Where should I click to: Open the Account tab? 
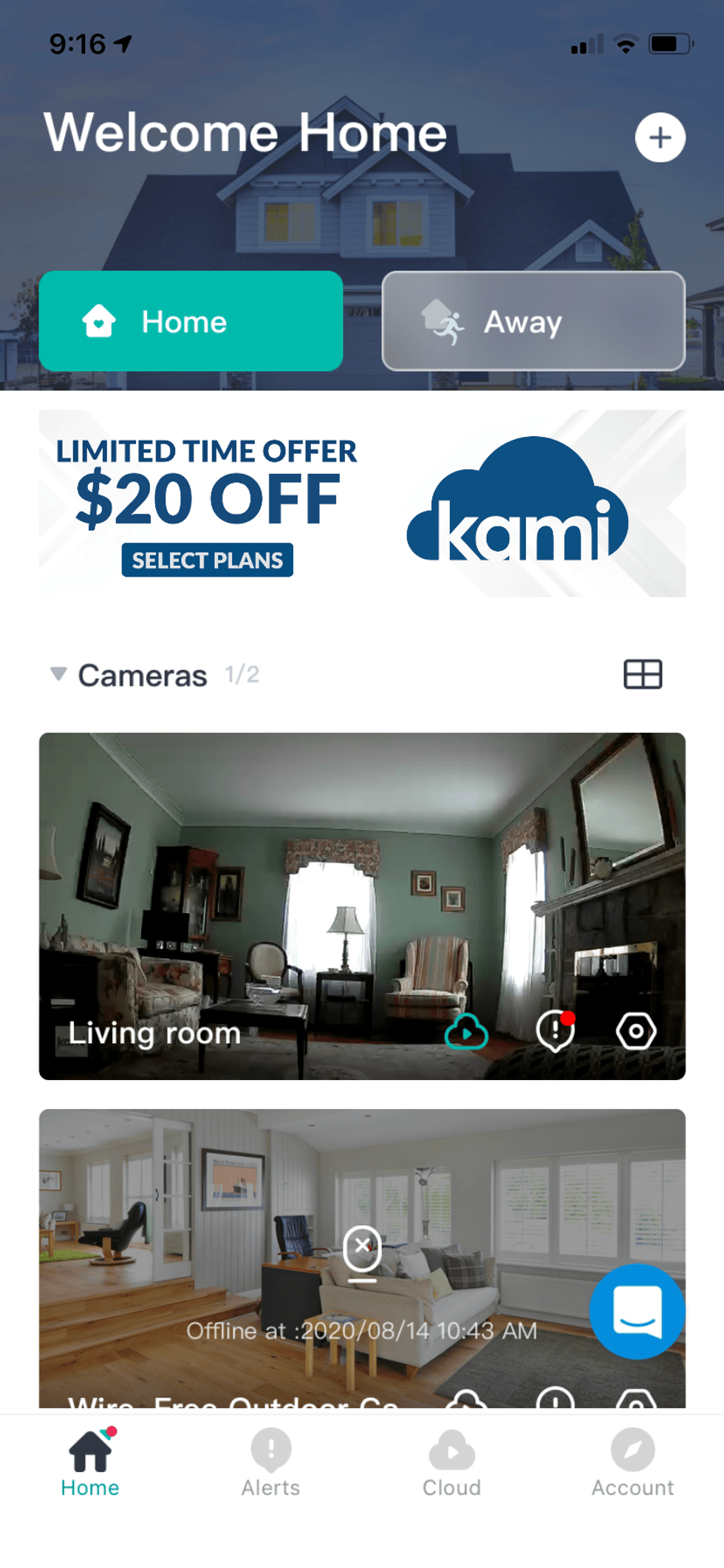coord(632,1462)
